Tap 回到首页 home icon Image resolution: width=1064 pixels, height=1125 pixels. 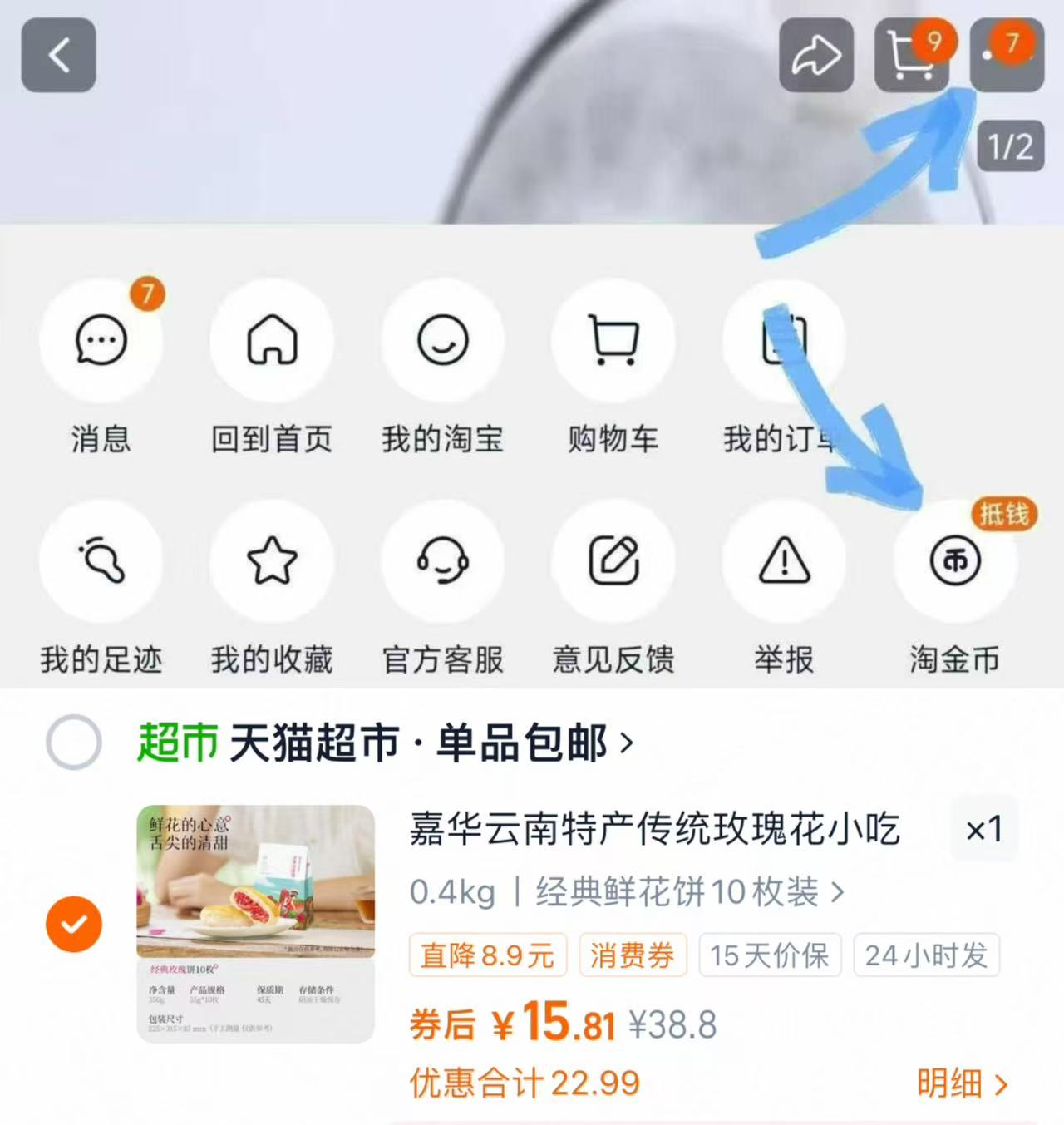tap(273, 339)
